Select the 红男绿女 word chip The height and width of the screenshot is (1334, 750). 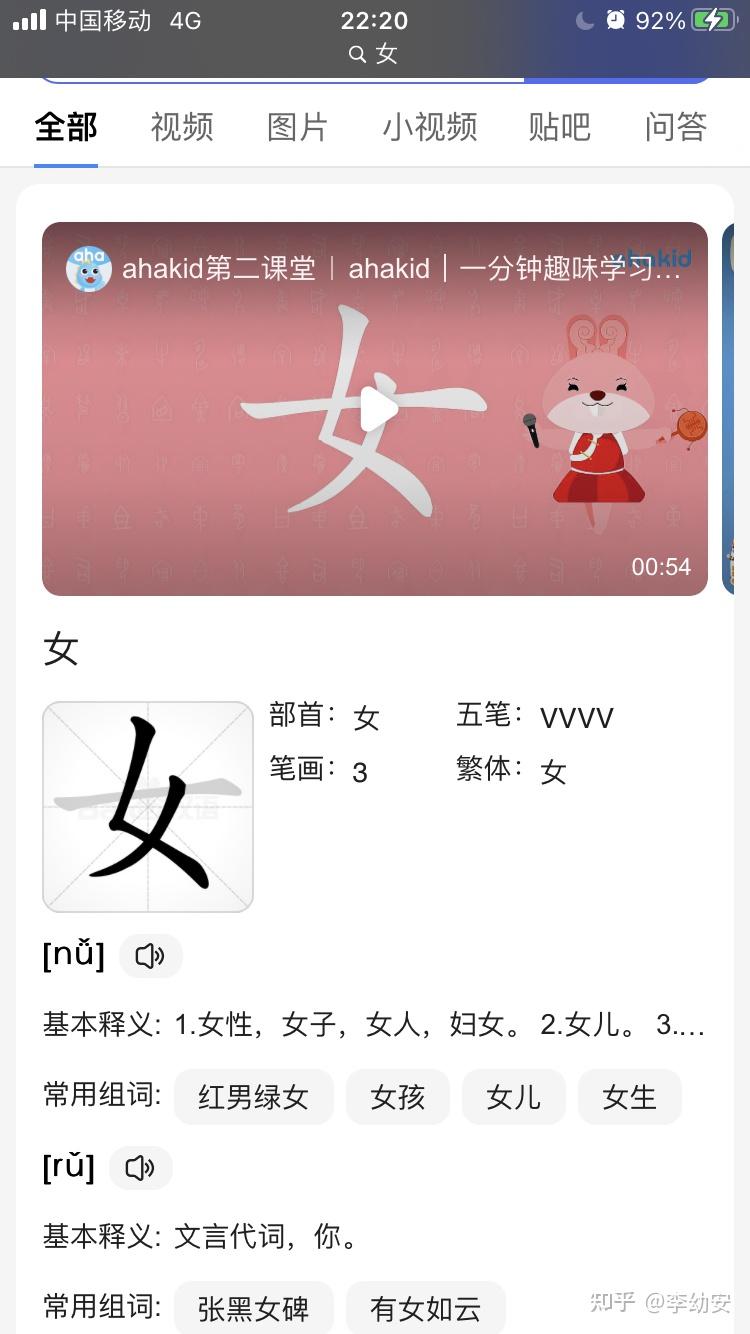(x=253, y=1097)
